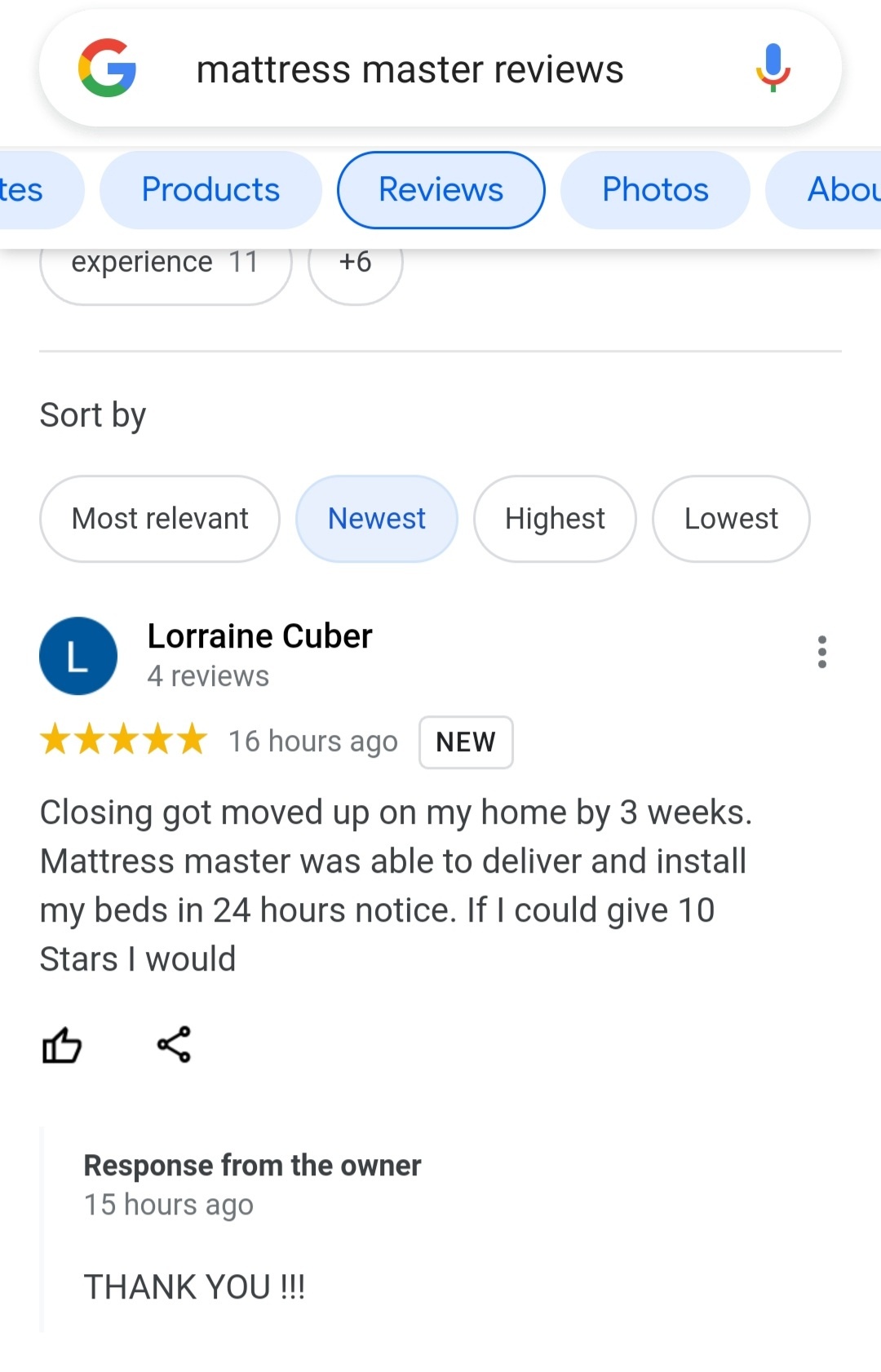Sort reviews by Lowest rating
This screenshot has height=1372, width=881.
tap(731, 519)
